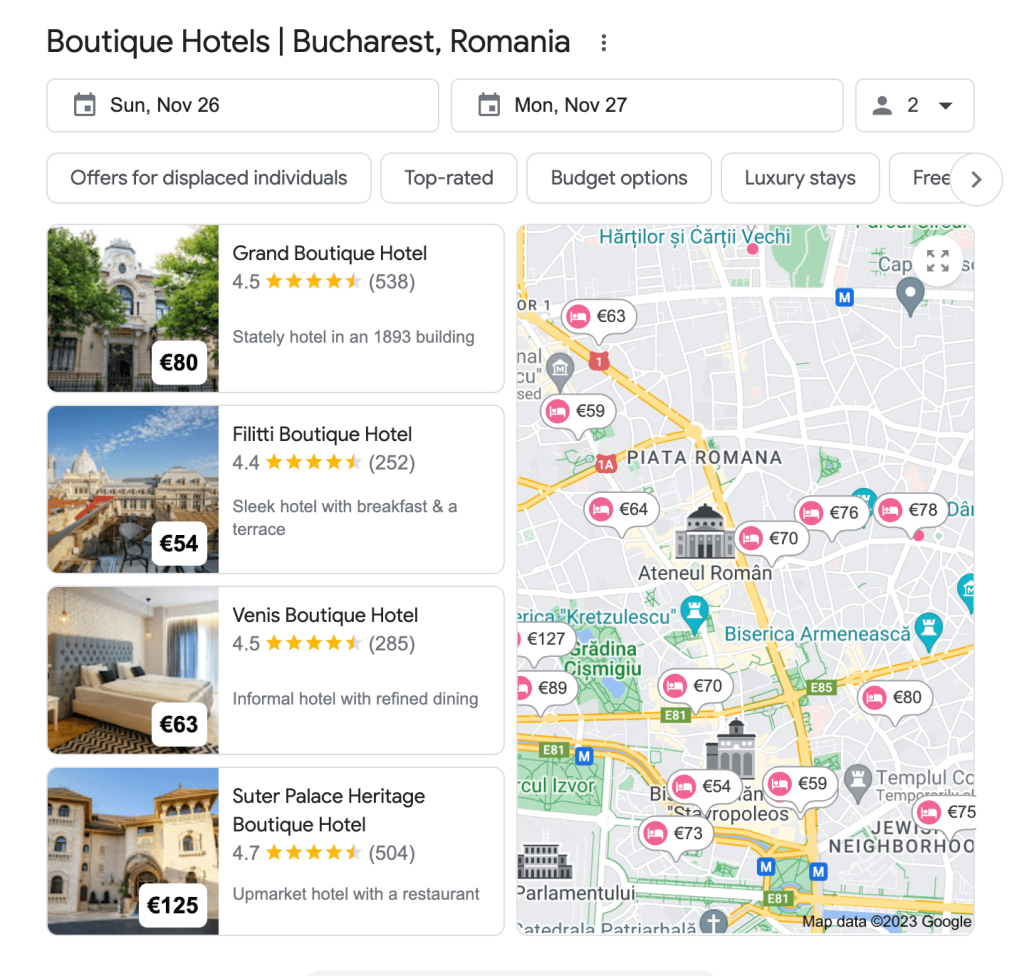Tap the €64 price marker
The width and height of the screenshot is (1024, 976).
point(621,510)
